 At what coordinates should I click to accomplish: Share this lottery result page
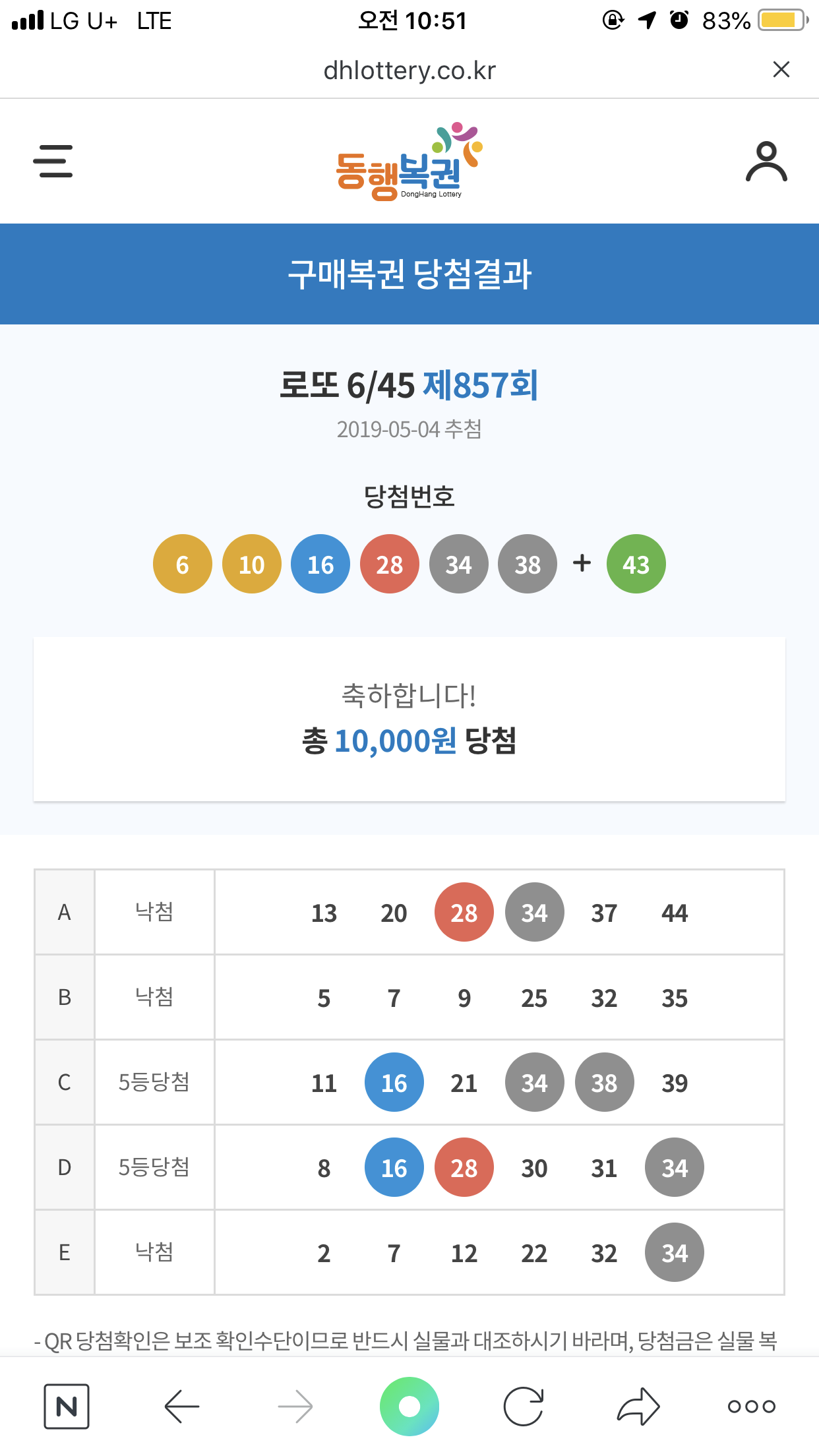coord(638,1407)
